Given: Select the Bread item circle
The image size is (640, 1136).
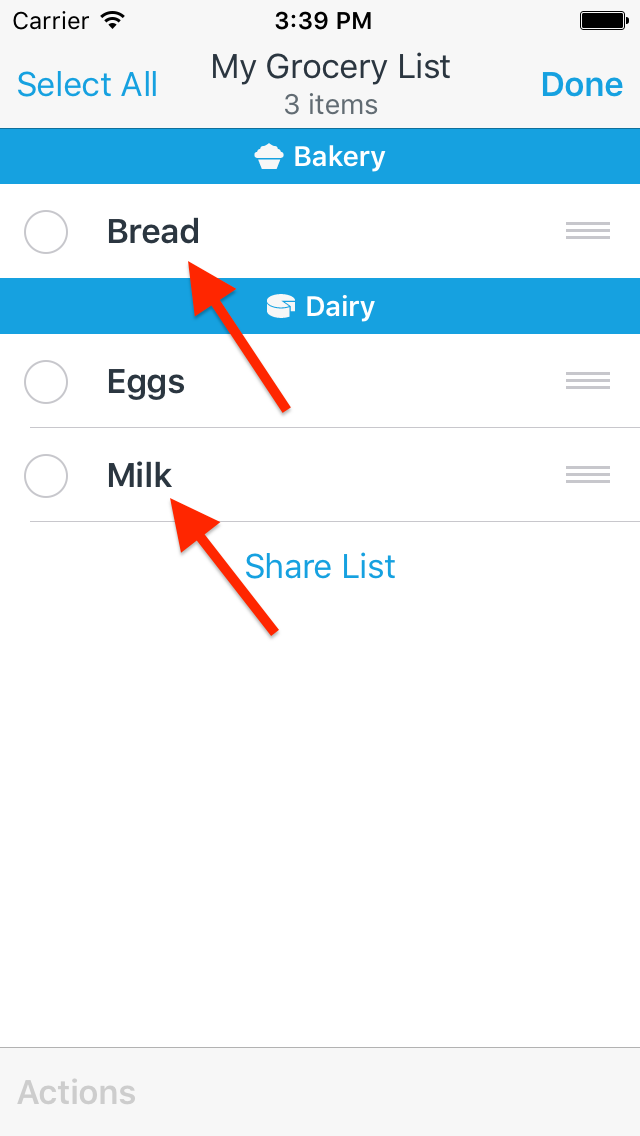Looking at the screenshot, I should click(x=46, y=232).
